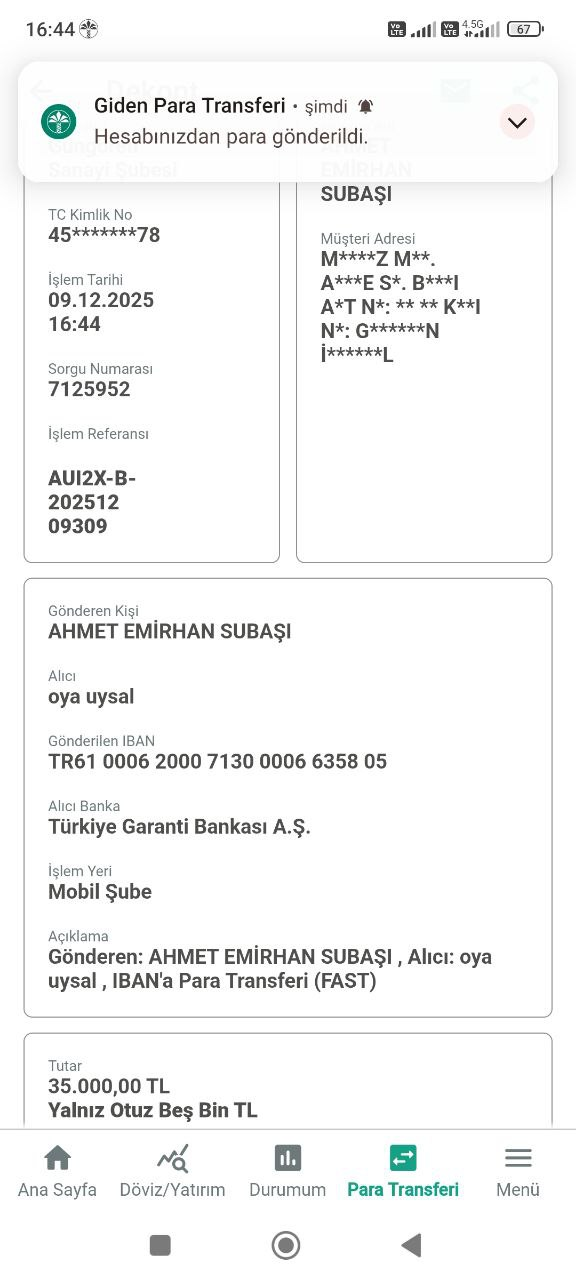Tap the system back button
The width and height of the screenshot is (576, 1280).
coord(411,1245)
